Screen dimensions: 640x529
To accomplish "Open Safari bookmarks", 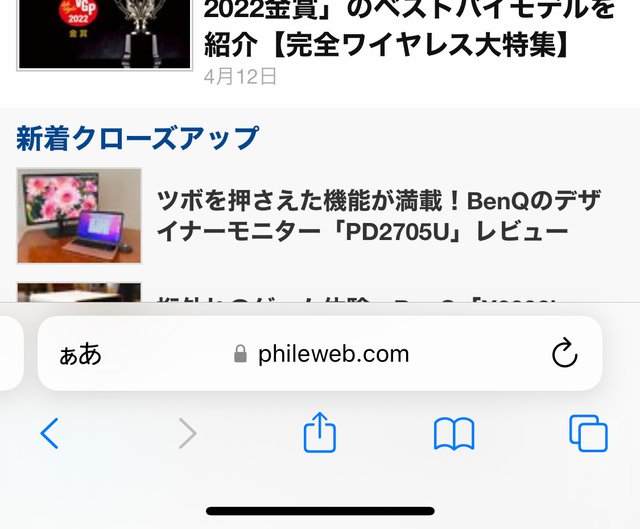I will [453, 433].
